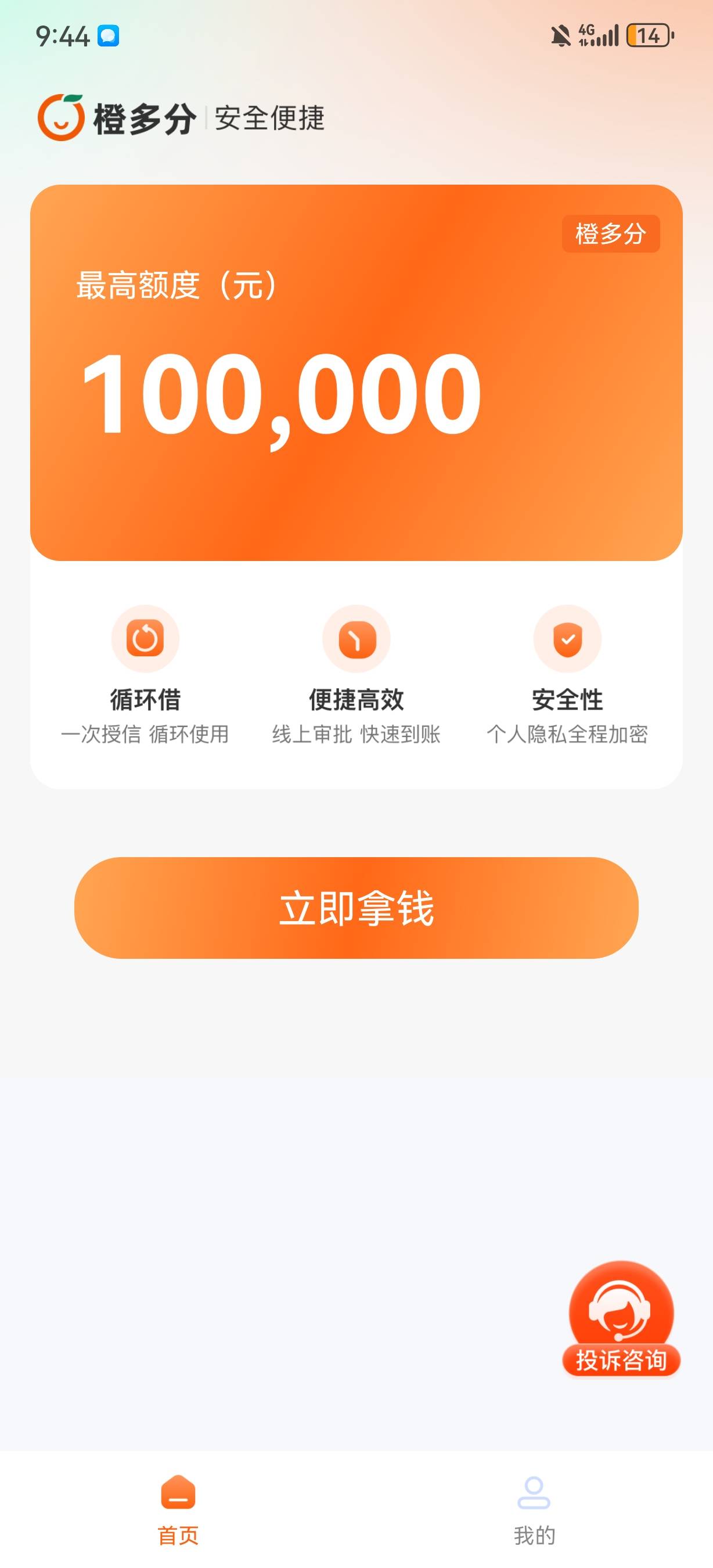Open the 最高额度 100,000 credit card
The width and height of the screenshot is (713, 1568).
(356, 372)
